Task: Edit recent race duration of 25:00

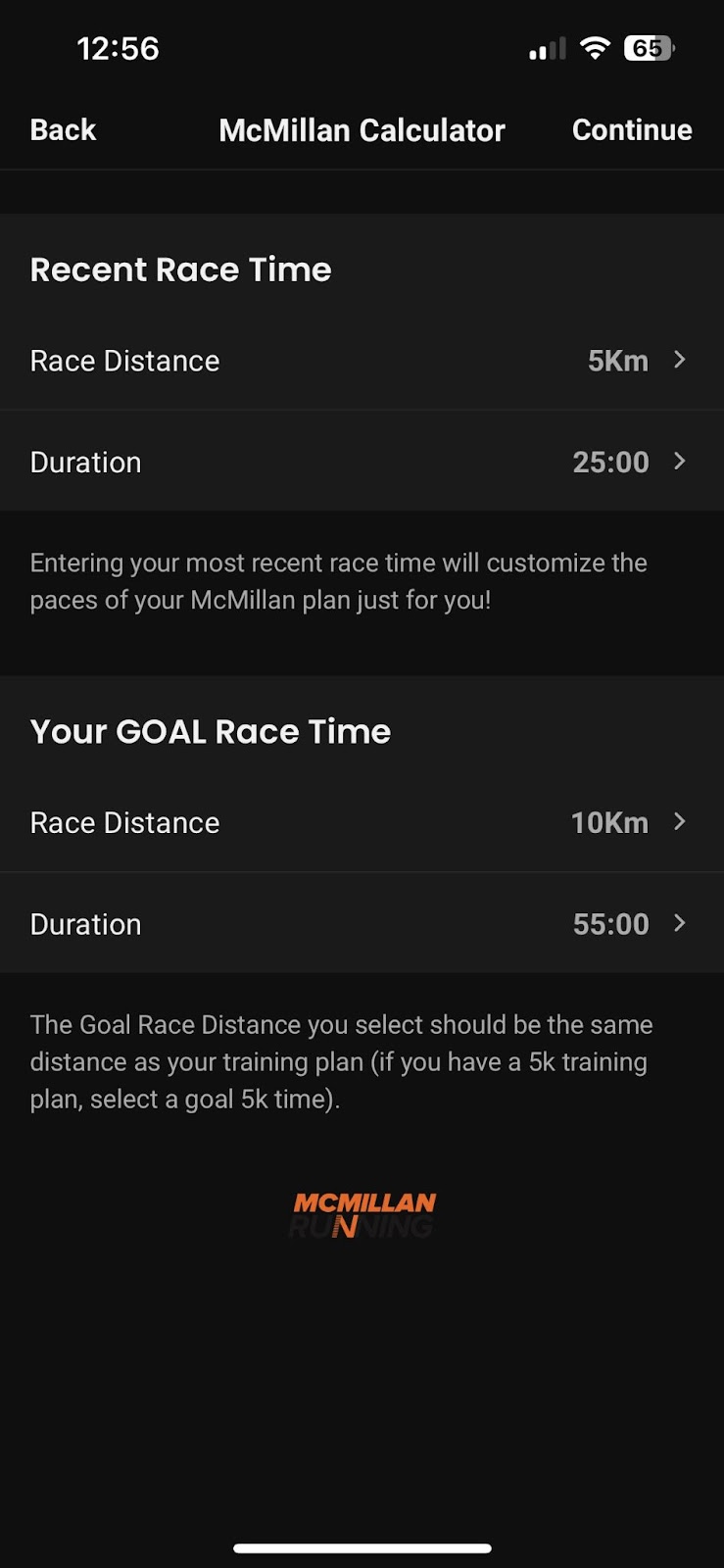Action: (x=362, y=462)
